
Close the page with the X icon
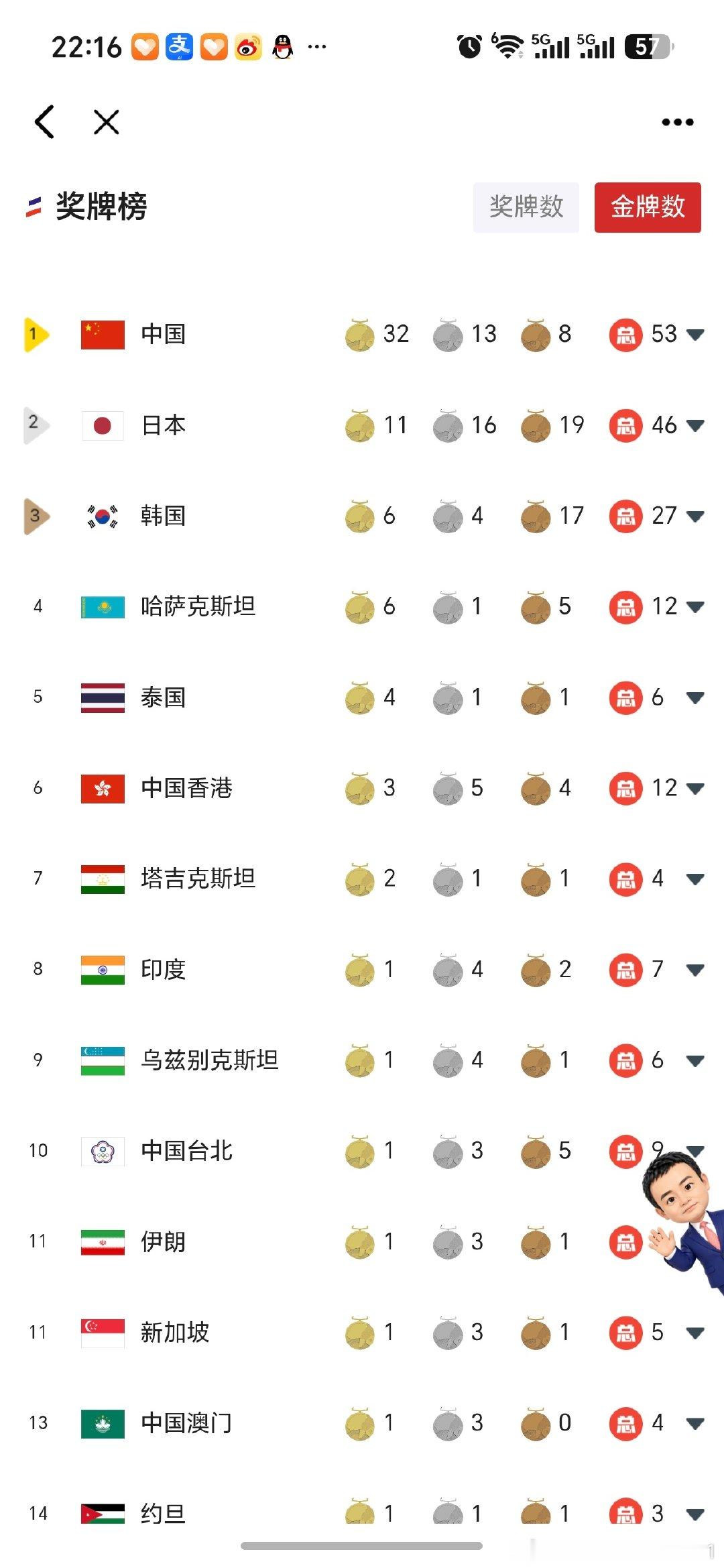(107, 122)
